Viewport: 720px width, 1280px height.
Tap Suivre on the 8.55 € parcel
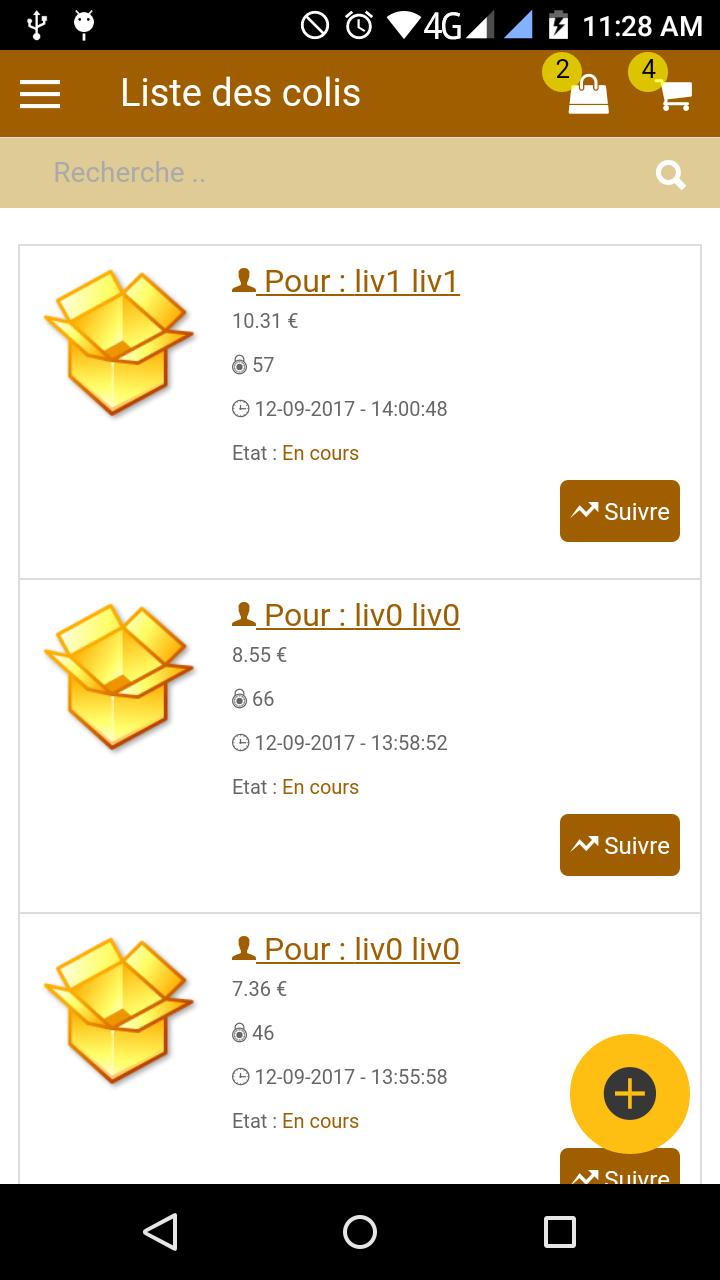620,845
